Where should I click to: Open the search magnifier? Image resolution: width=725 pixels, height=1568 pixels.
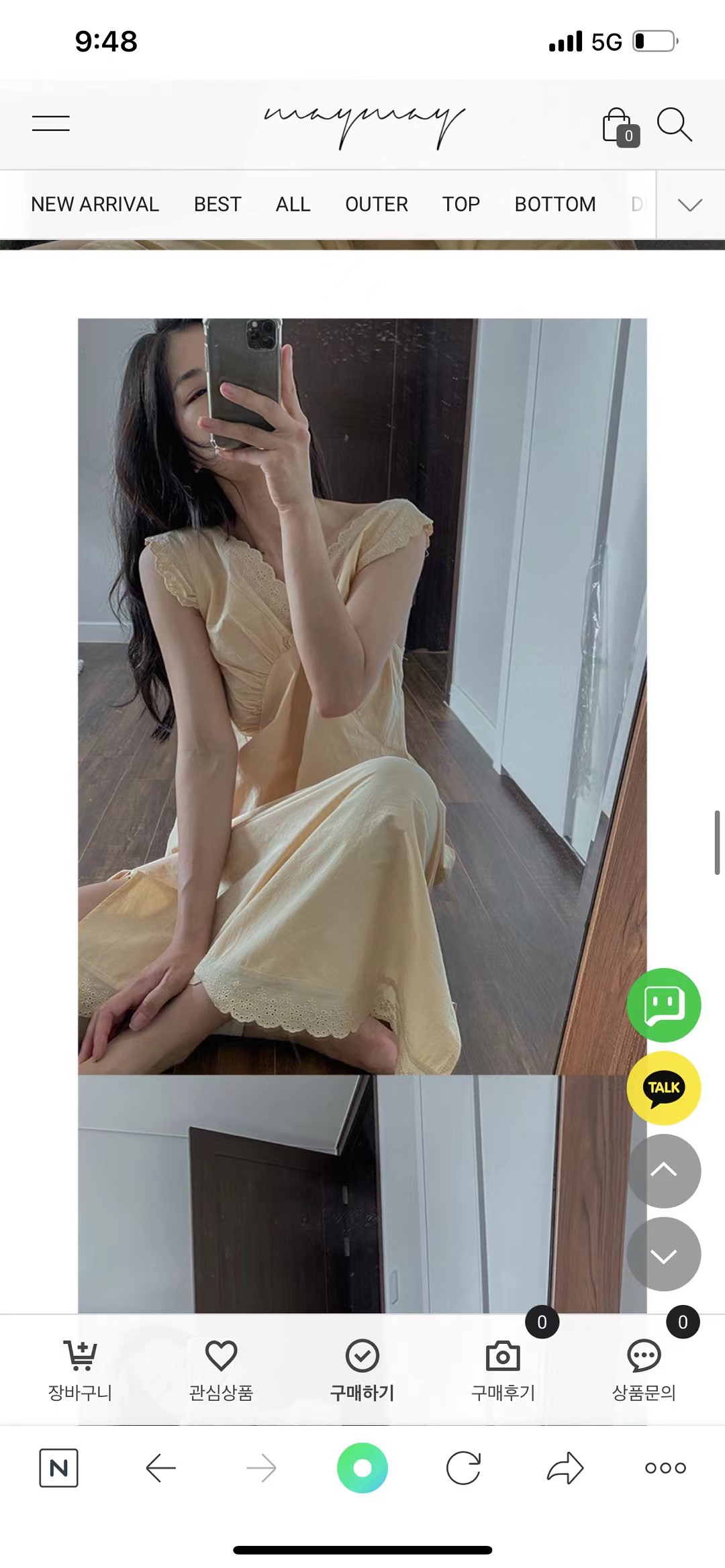(x=673, y=125)
